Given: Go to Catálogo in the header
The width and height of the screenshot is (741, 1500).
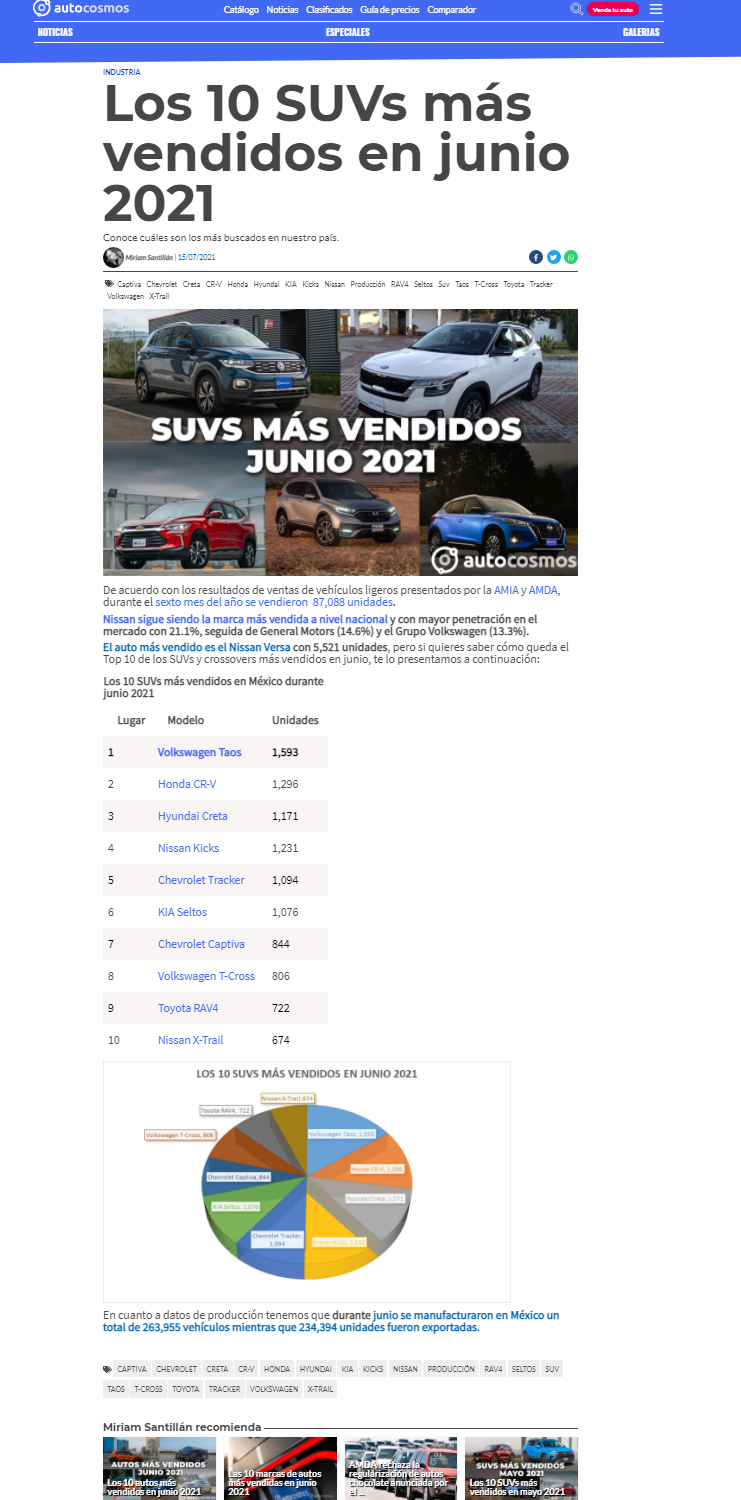Looking at the screenshot, I should (x=241, y=10).
